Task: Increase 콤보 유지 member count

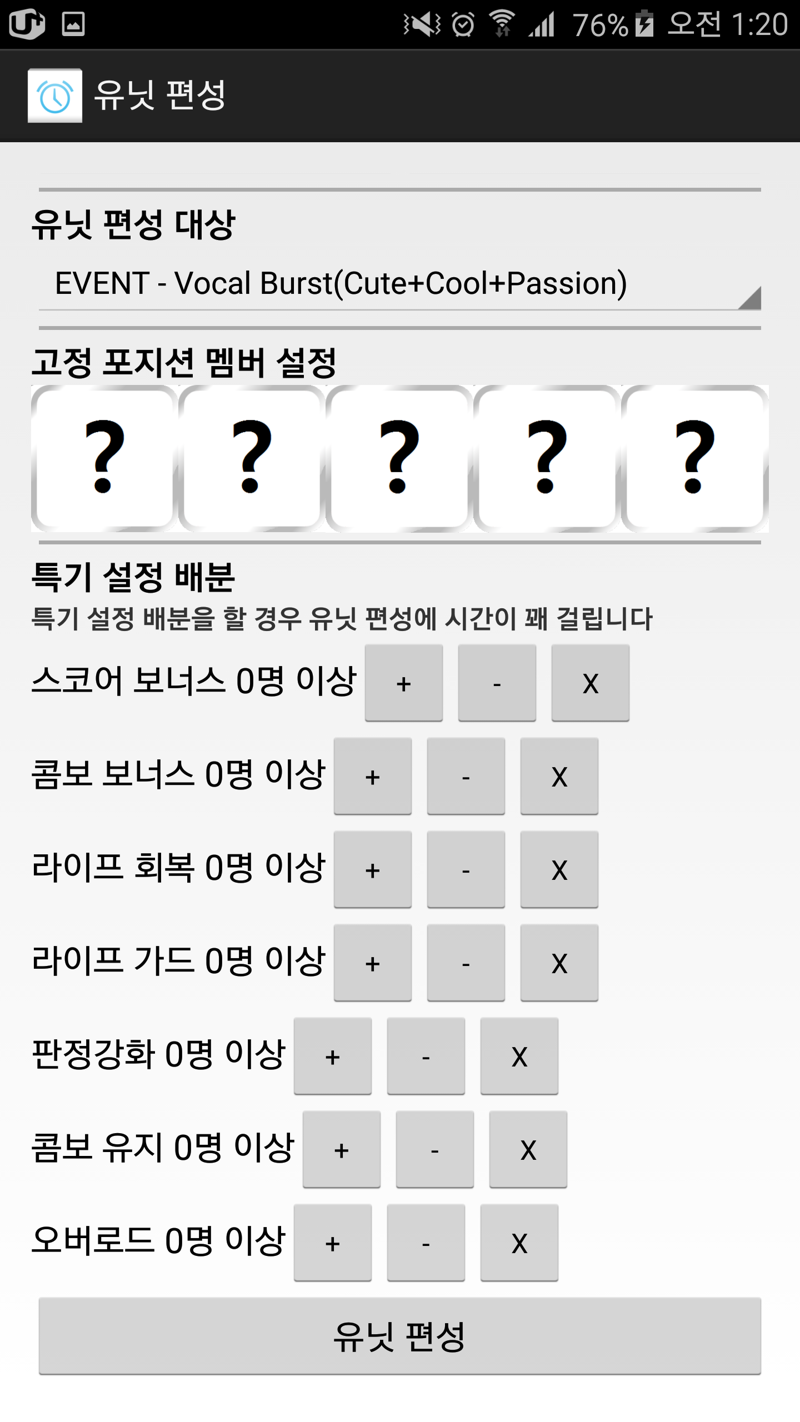Action: 342,1149
